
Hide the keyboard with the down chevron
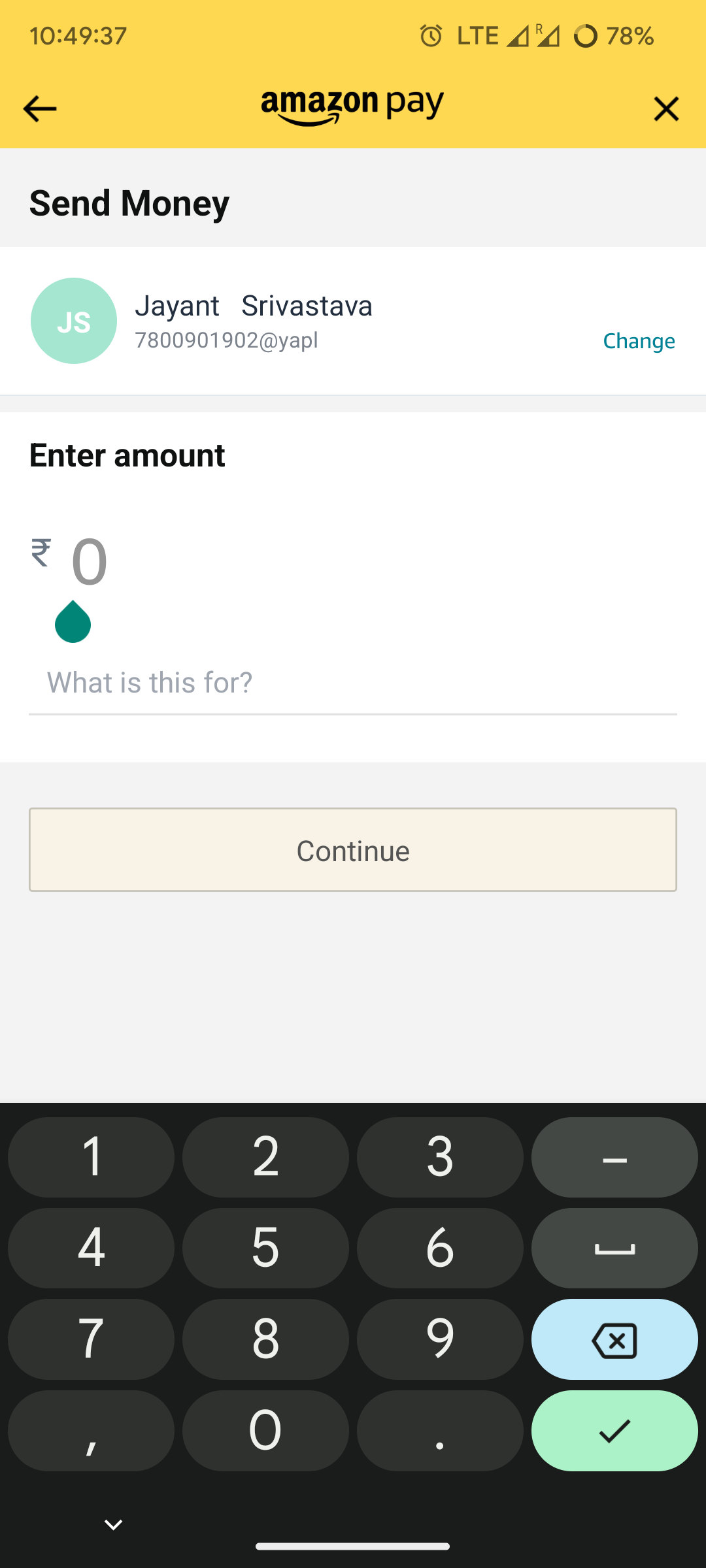(x=114, y=1524)
